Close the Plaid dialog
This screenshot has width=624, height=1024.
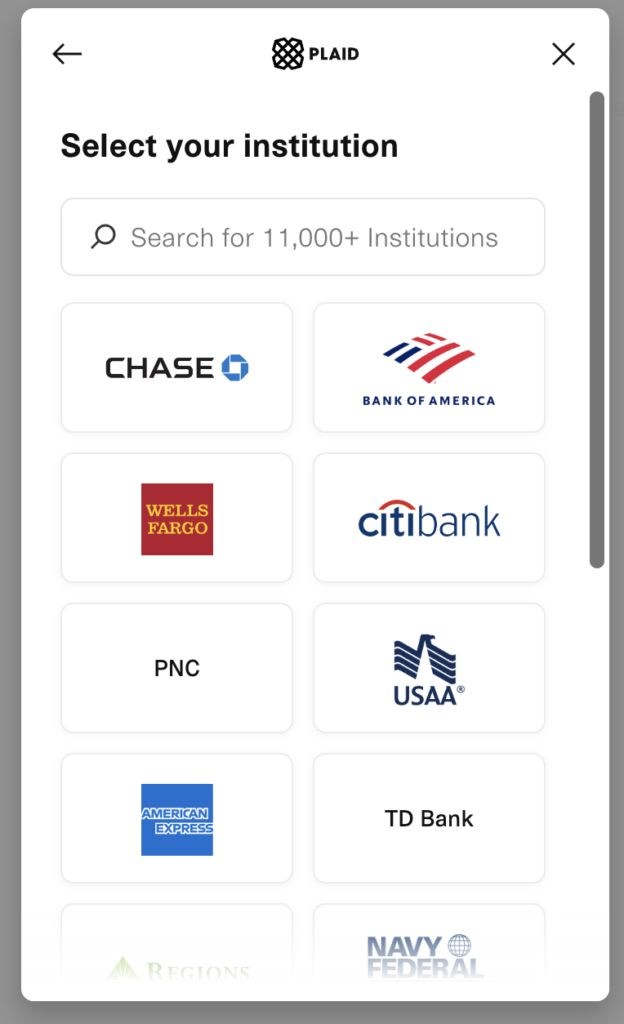click(x=563, y=54)
